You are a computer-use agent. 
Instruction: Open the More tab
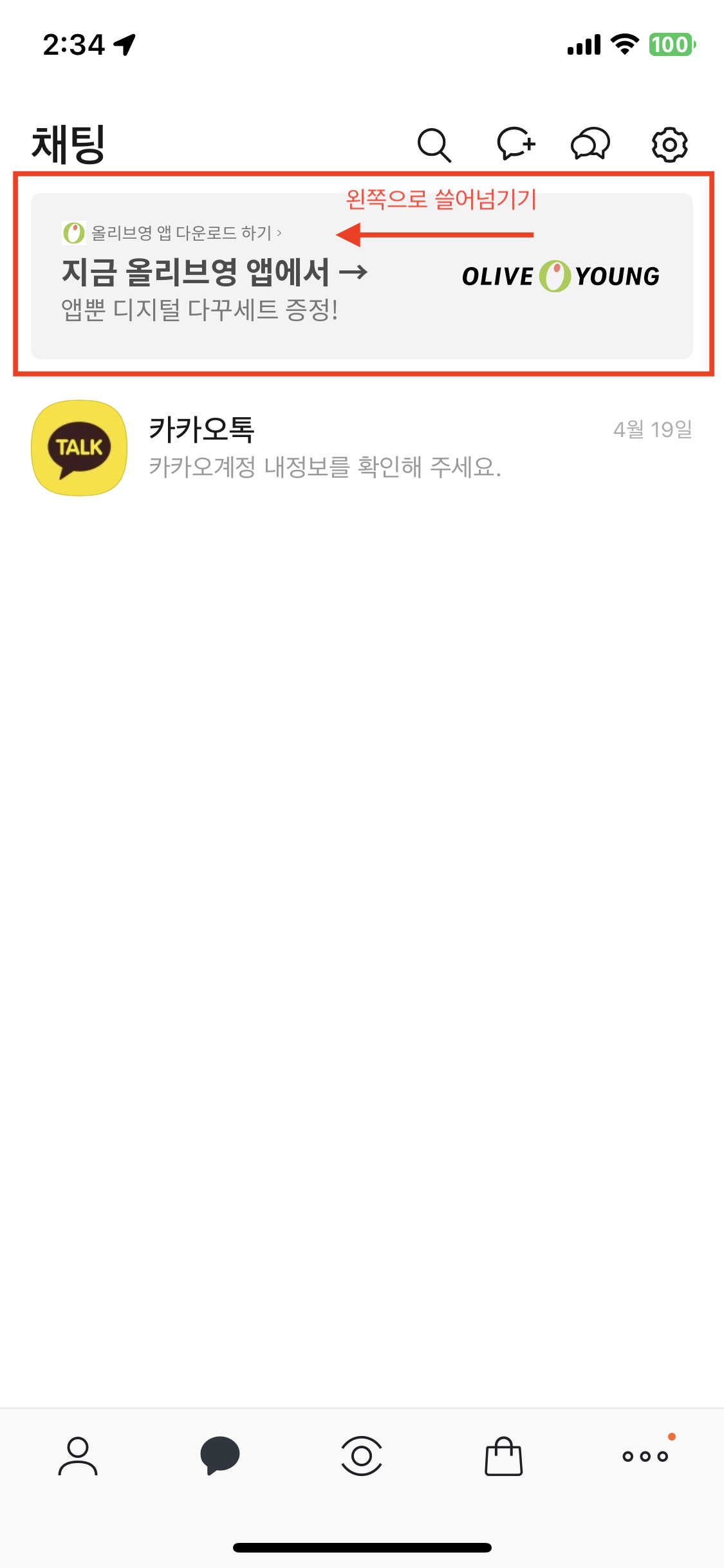645,1456
